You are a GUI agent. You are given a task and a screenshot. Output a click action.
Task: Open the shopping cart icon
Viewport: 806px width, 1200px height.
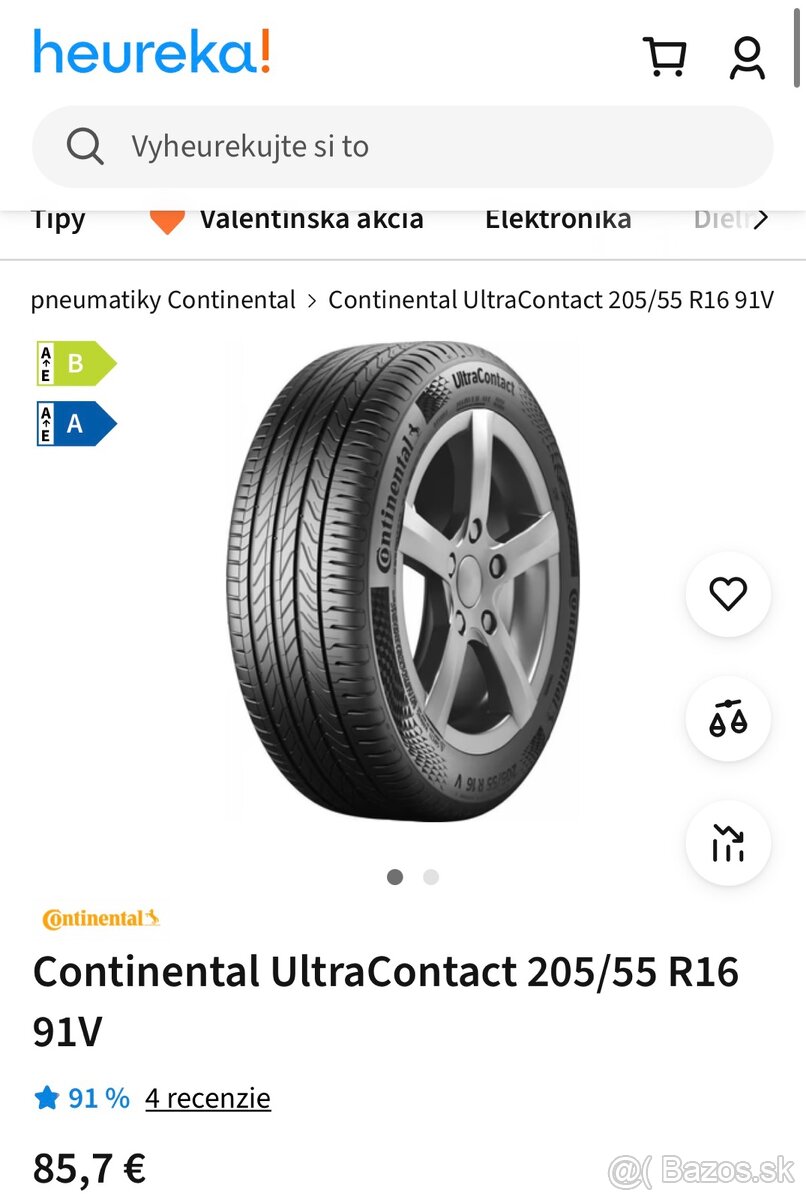pyautogui.click(x=665, y=57)
